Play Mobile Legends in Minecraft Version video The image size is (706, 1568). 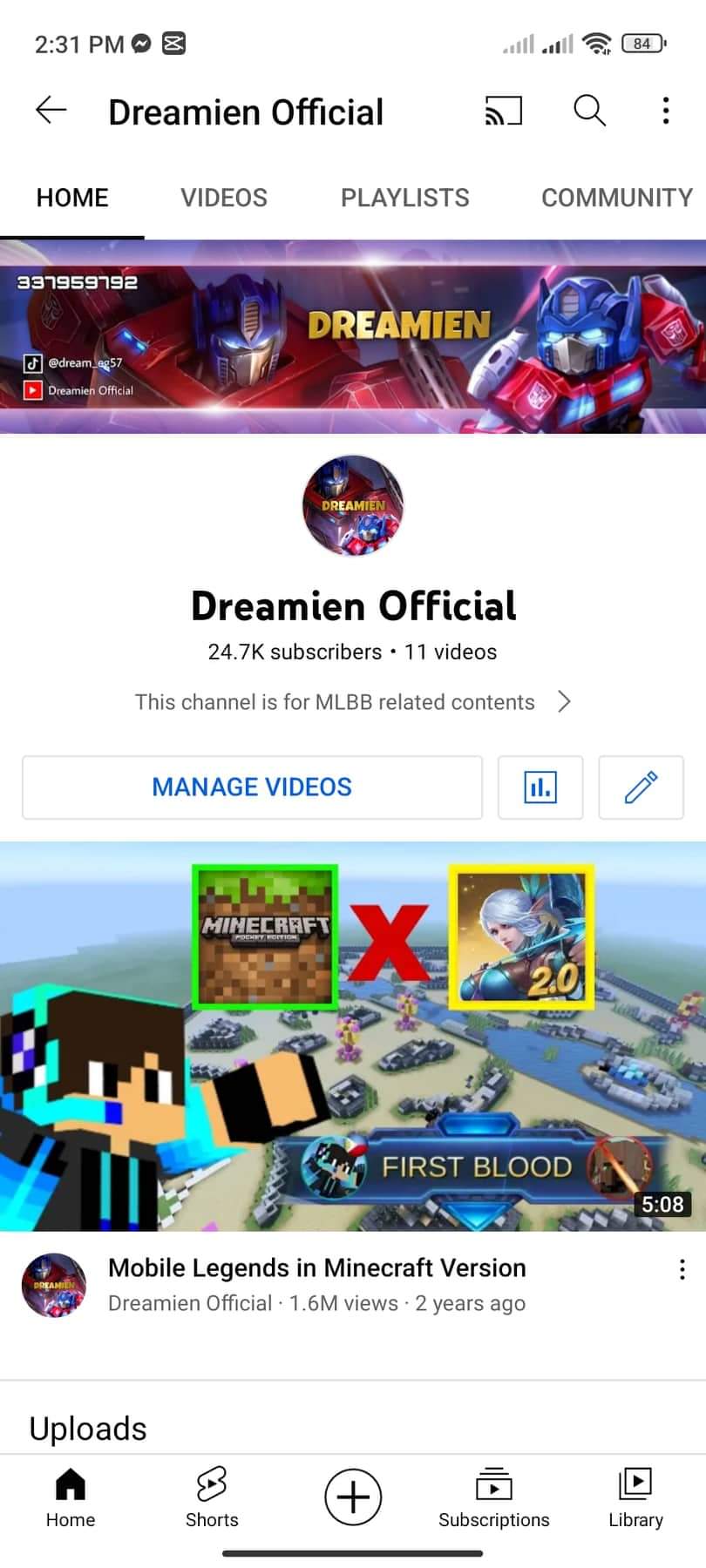coord(353,1036)
